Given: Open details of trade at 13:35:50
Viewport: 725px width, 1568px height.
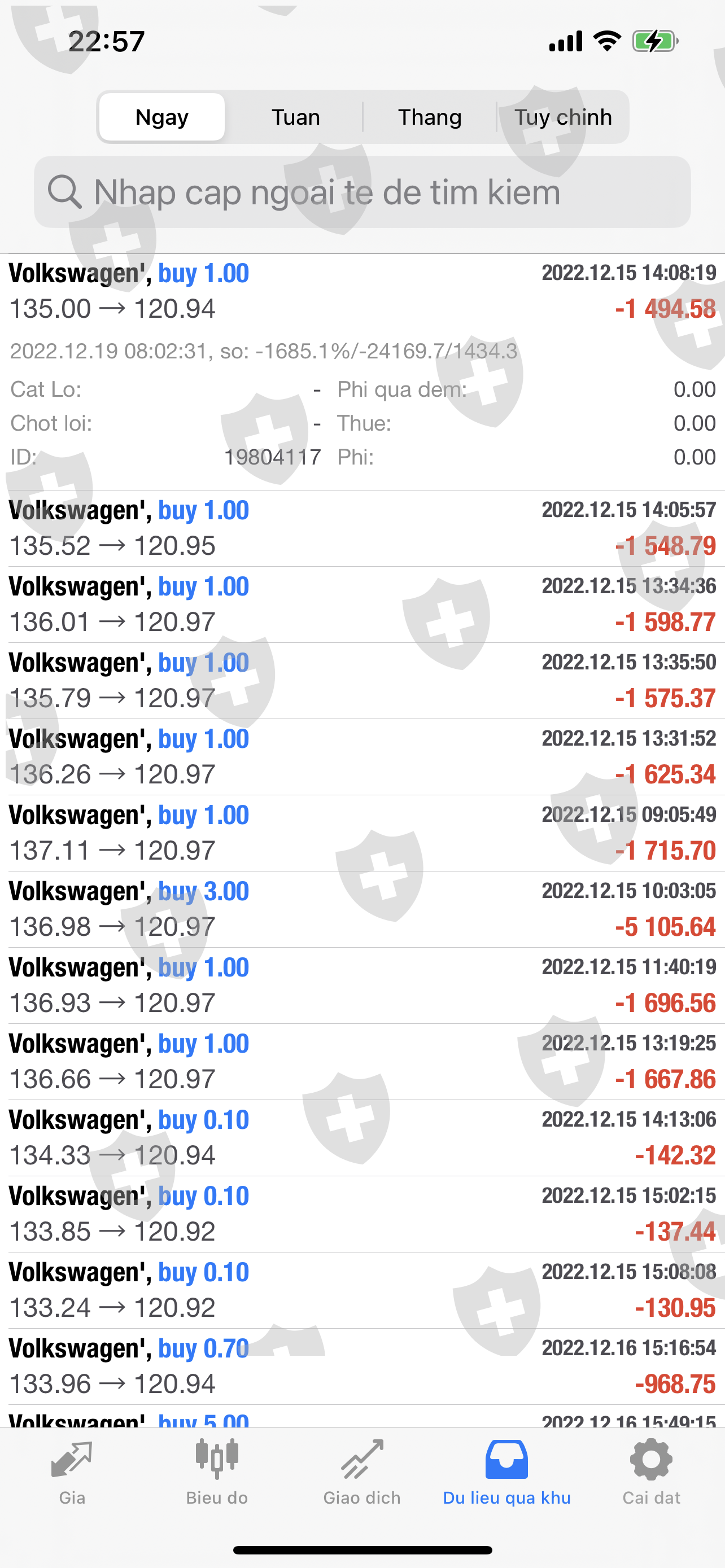Looking at the screenshot, I should click(362, 681).
